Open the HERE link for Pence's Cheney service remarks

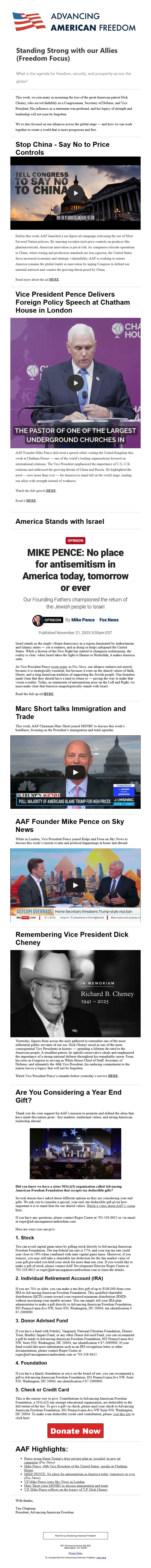[x=113, y=1075]
